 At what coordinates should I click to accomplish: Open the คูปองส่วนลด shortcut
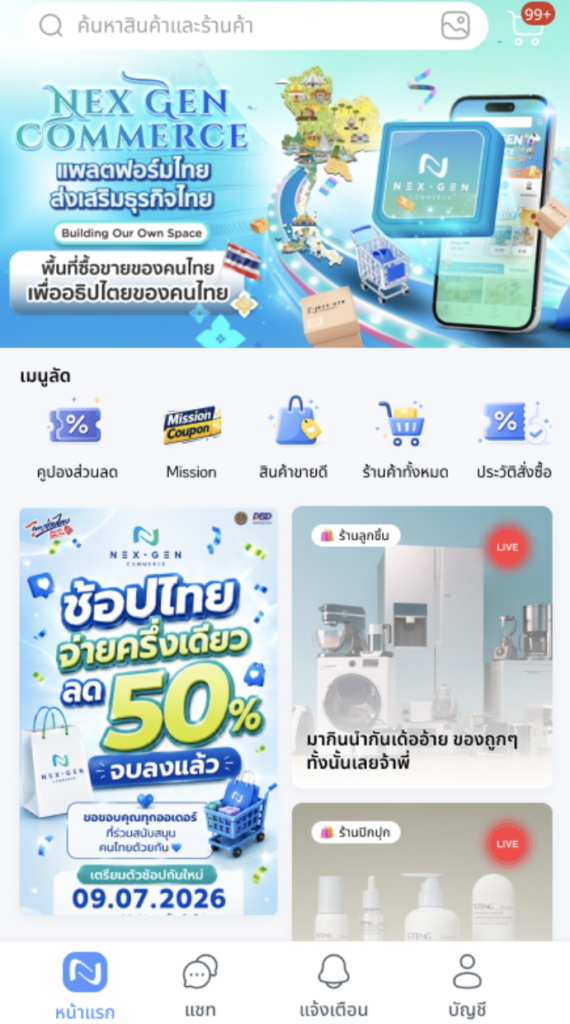click(76, 440)
